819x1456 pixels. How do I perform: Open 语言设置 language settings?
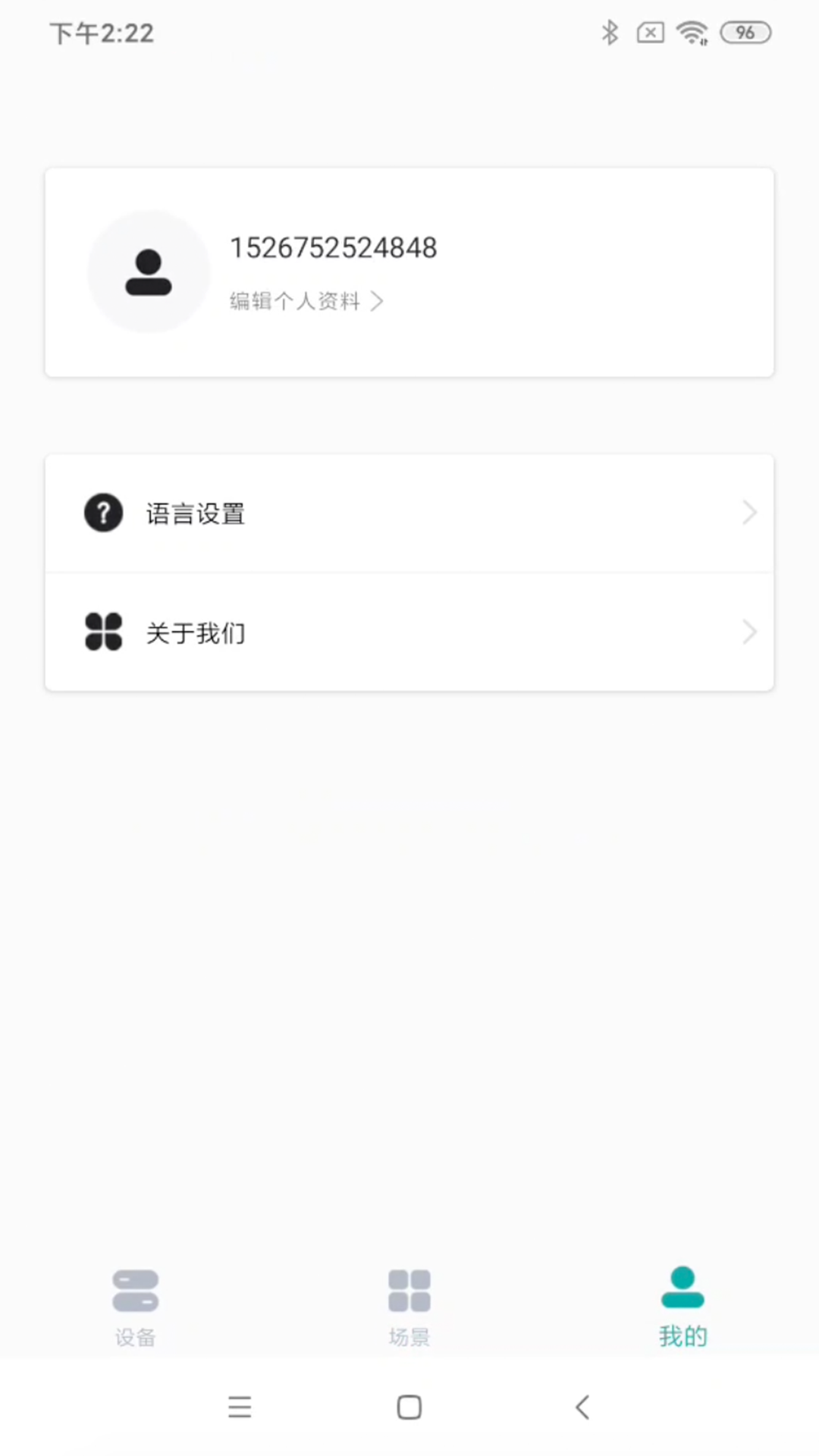tap(409, 513)
